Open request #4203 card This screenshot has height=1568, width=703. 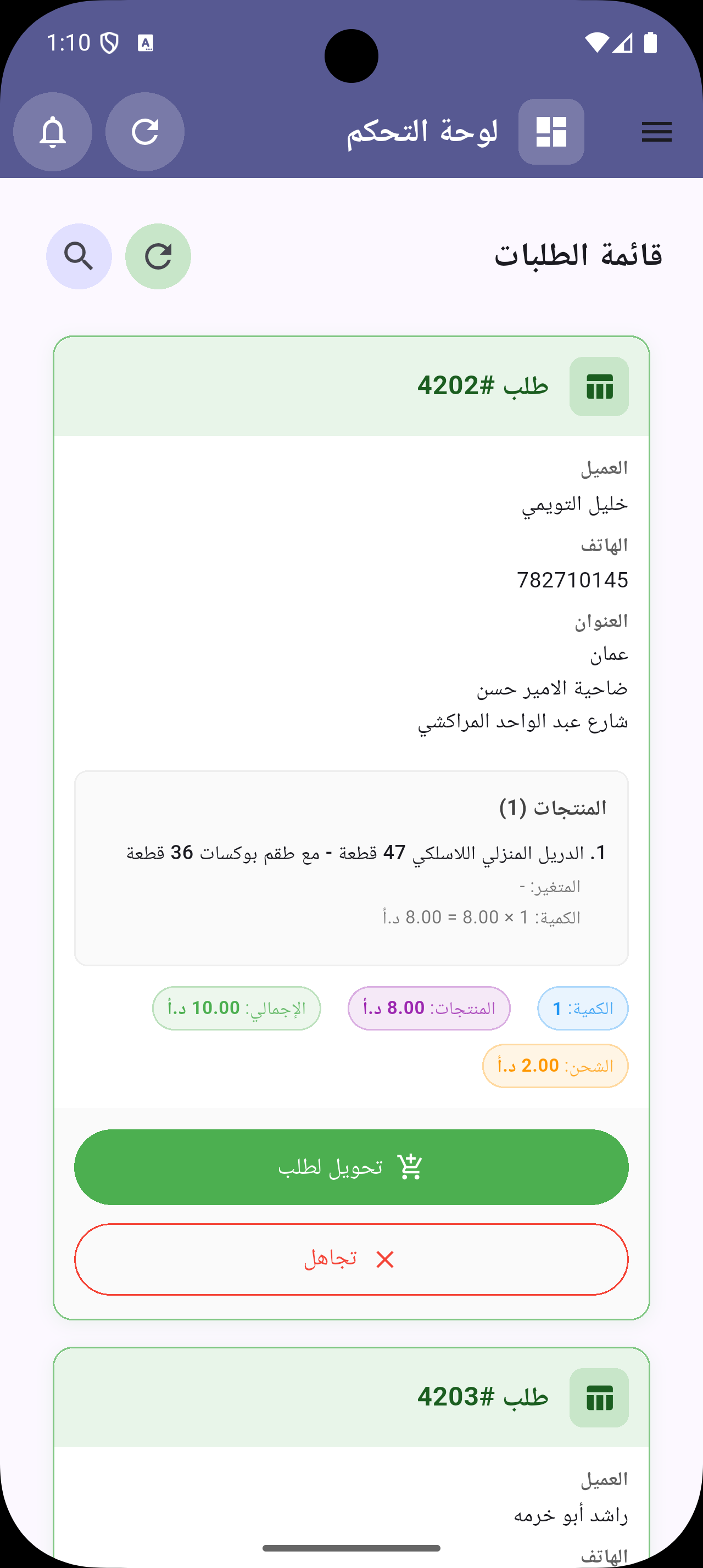[x=351, y=1397]
